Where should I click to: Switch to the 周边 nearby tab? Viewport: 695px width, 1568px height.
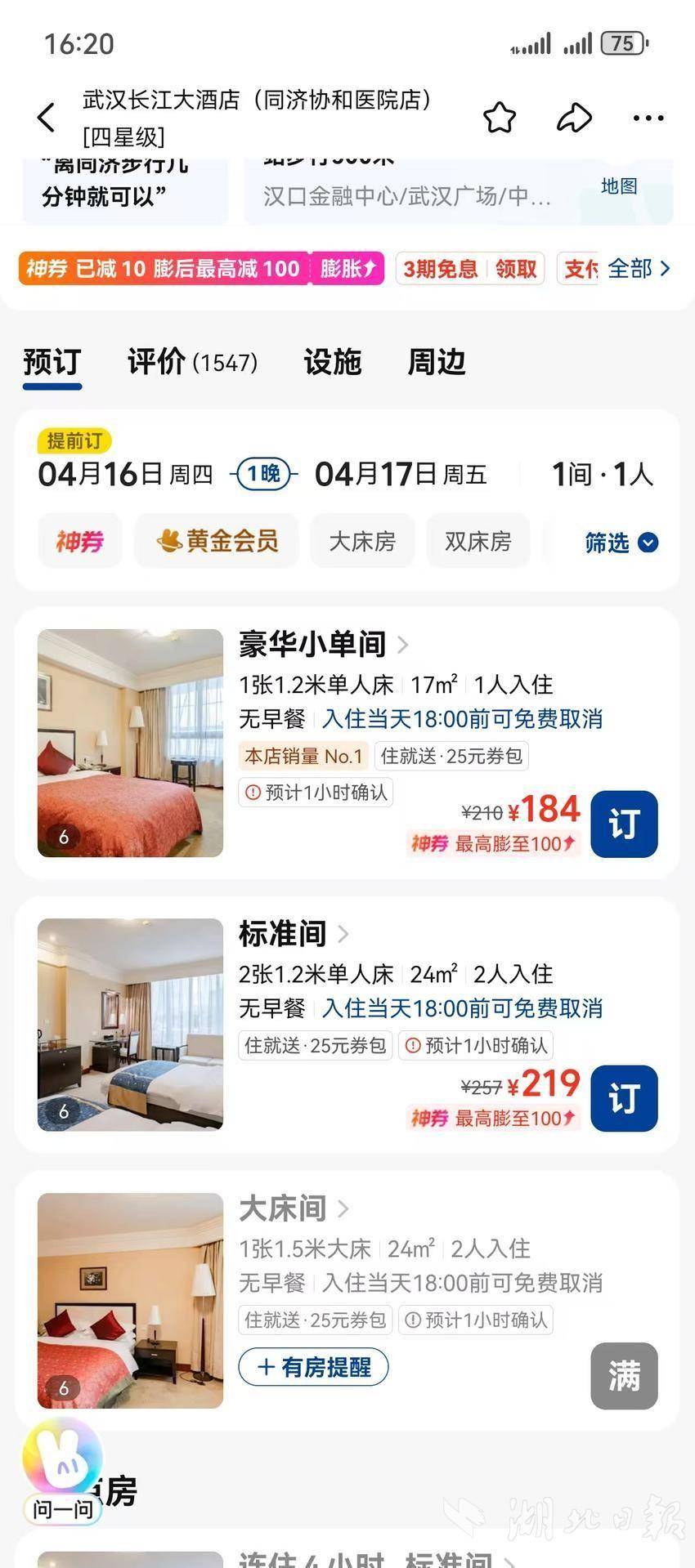(437, 362)
